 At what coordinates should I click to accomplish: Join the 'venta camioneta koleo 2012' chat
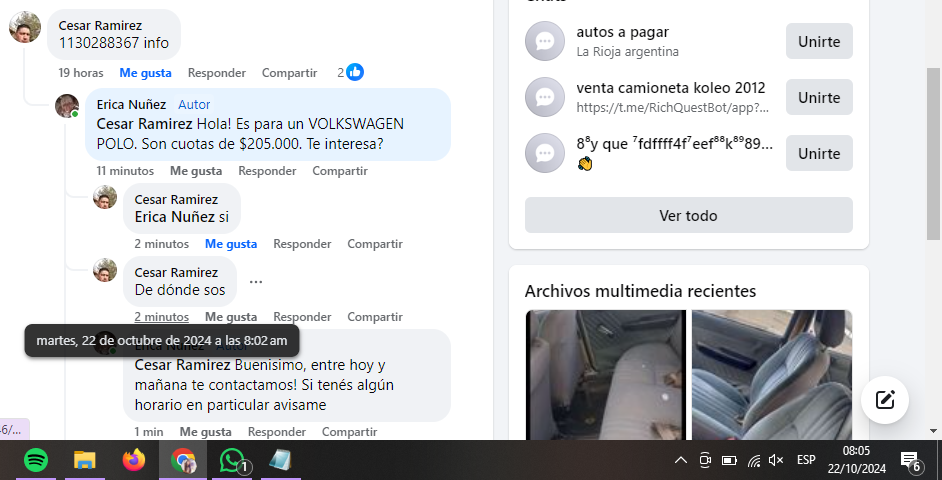pyautogui.click(x=818, y=98)
